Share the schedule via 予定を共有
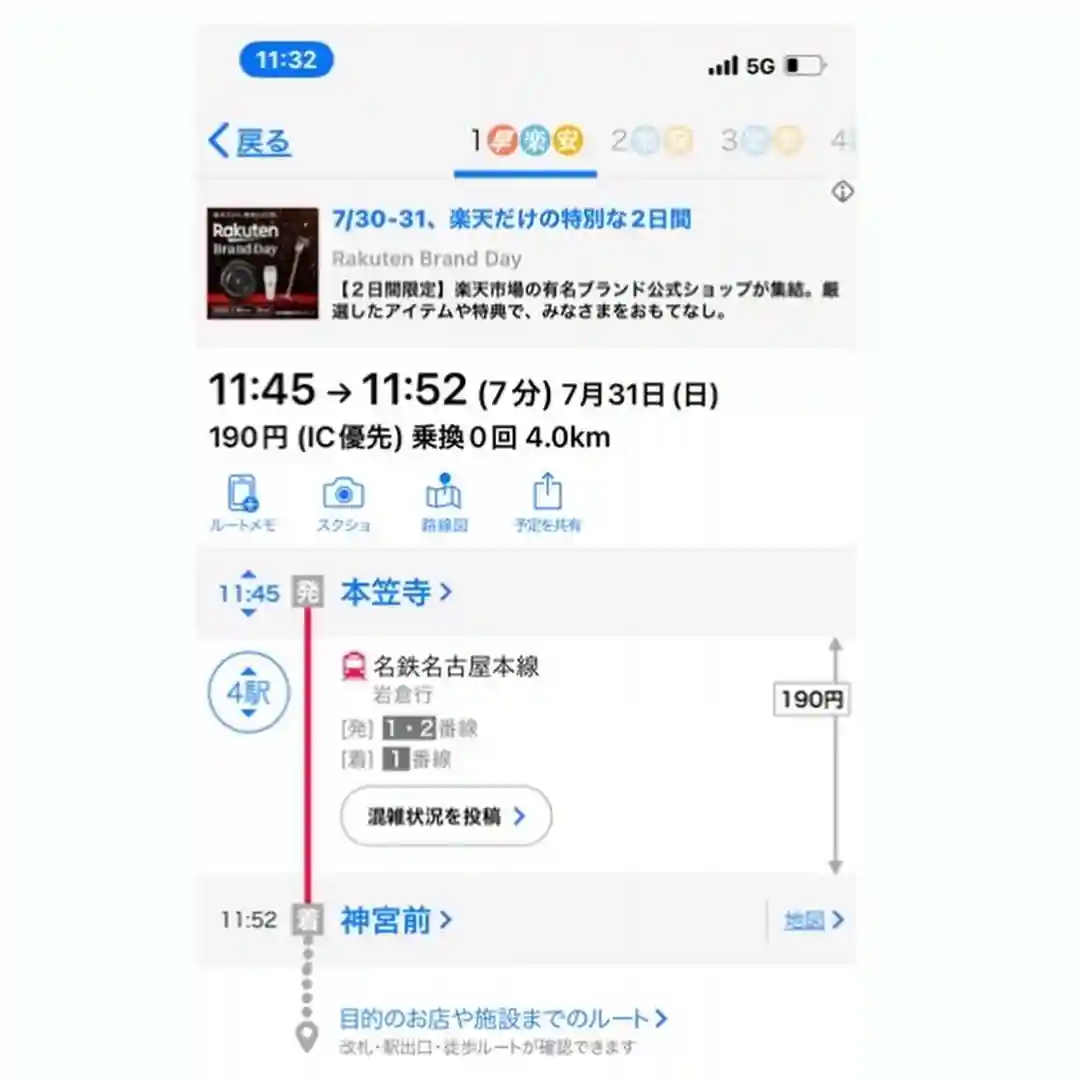Screen dimensions: 1080x1080 (547, 504)
